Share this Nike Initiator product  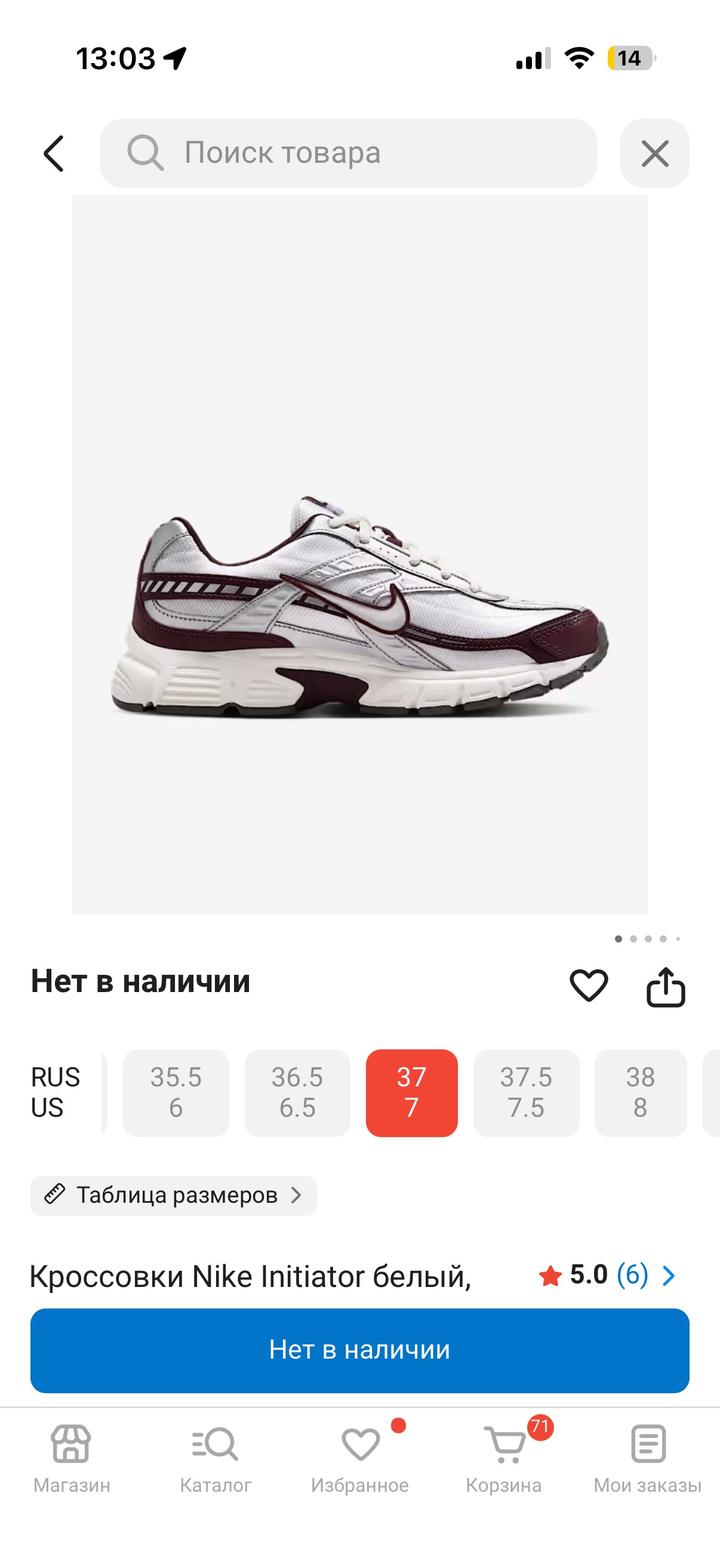point(665,986)
